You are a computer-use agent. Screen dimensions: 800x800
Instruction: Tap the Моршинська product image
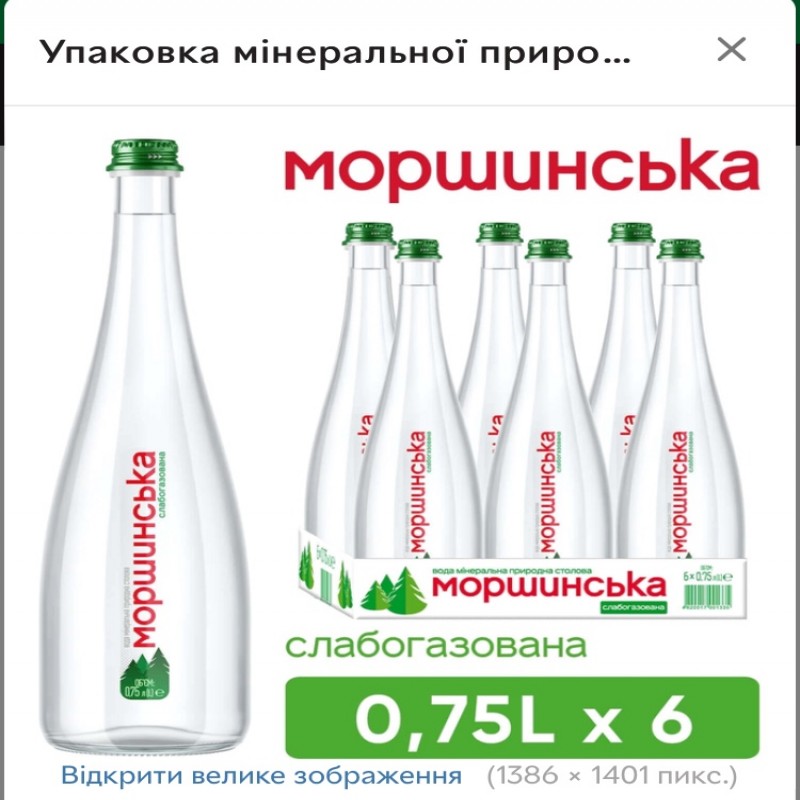400,440
